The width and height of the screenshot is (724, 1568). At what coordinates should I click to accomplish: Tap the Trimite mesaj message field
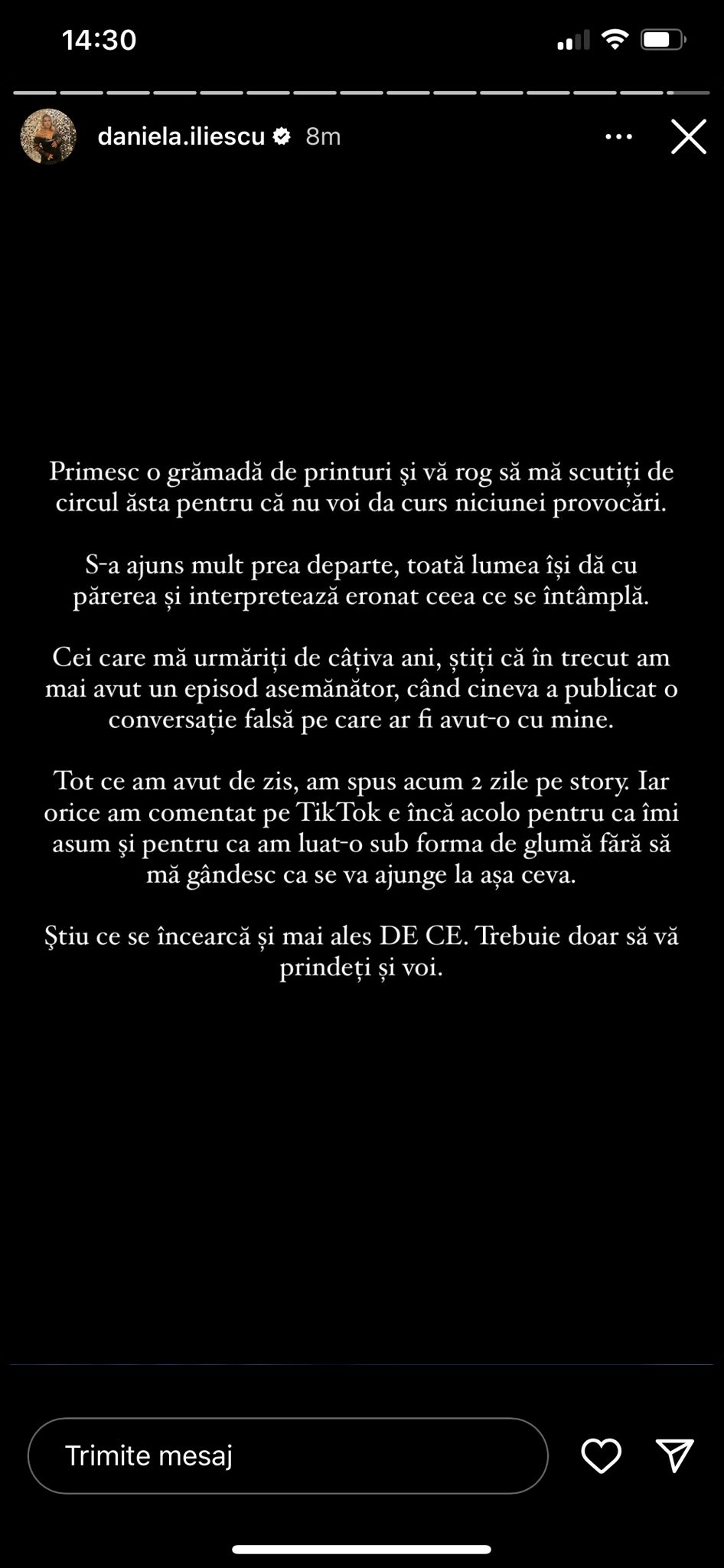coord(288,1455)
